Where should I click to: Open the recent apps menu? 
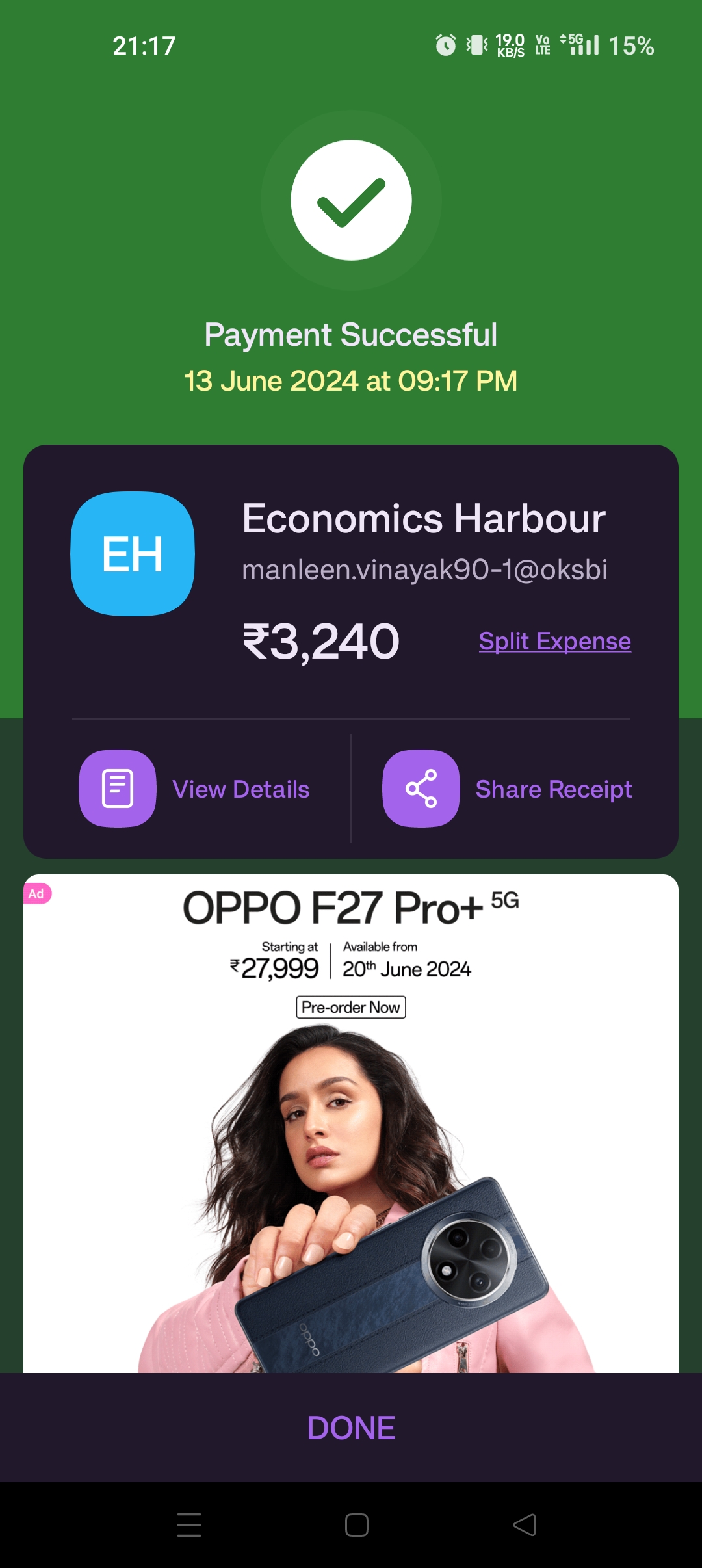(189, 1525)
